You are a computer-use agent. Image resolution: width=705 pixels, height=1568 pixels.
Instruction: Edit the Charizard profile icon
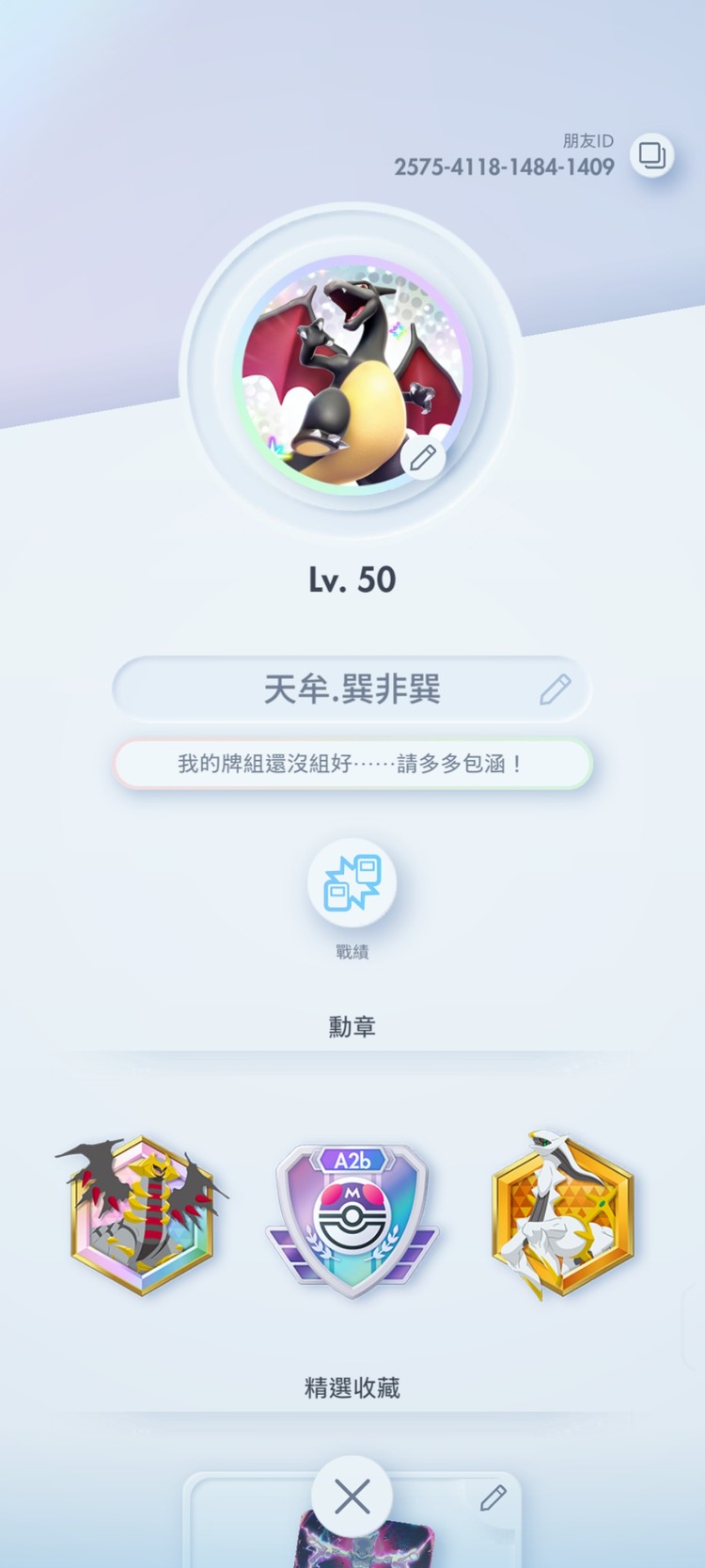click(423, 458)
